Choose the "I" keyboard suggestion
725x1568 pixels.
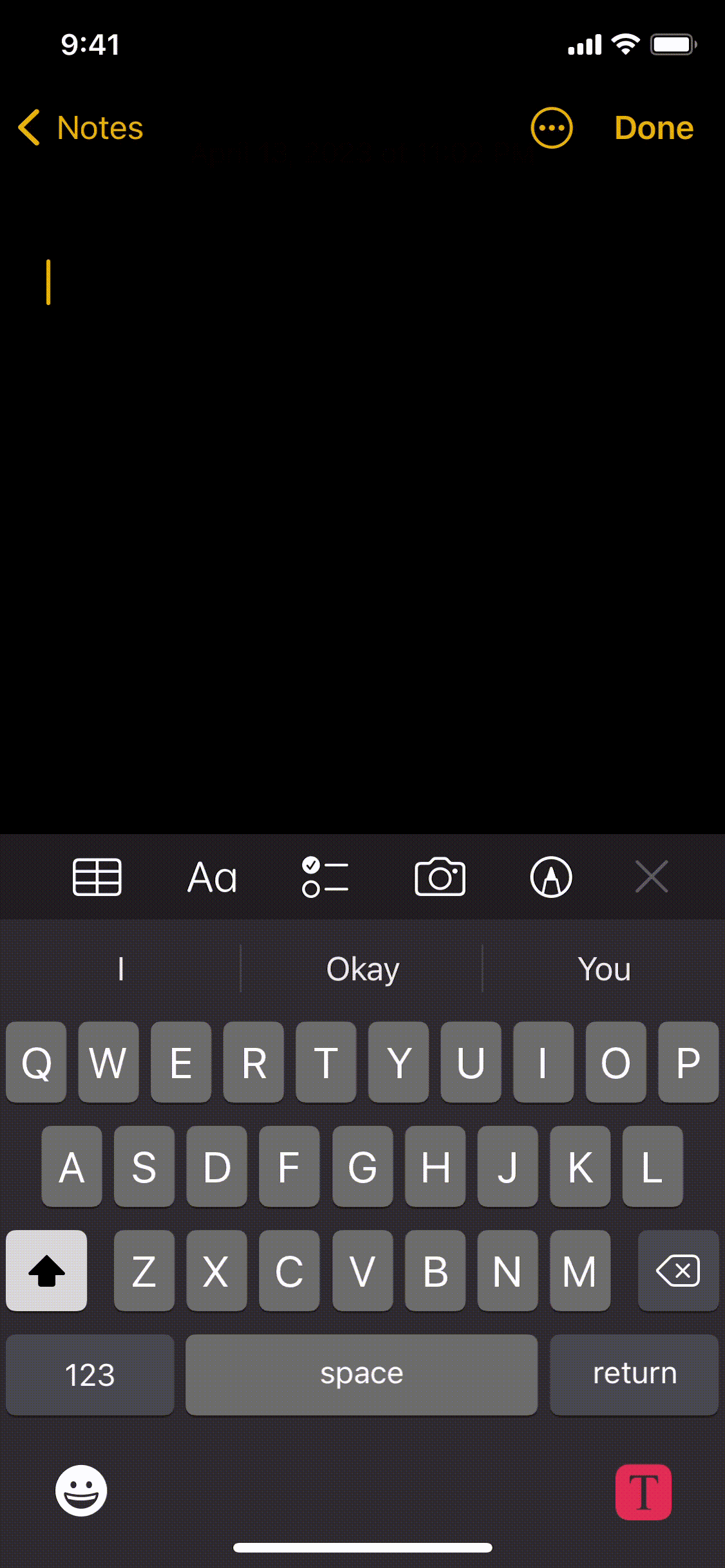tap(120, 969)
